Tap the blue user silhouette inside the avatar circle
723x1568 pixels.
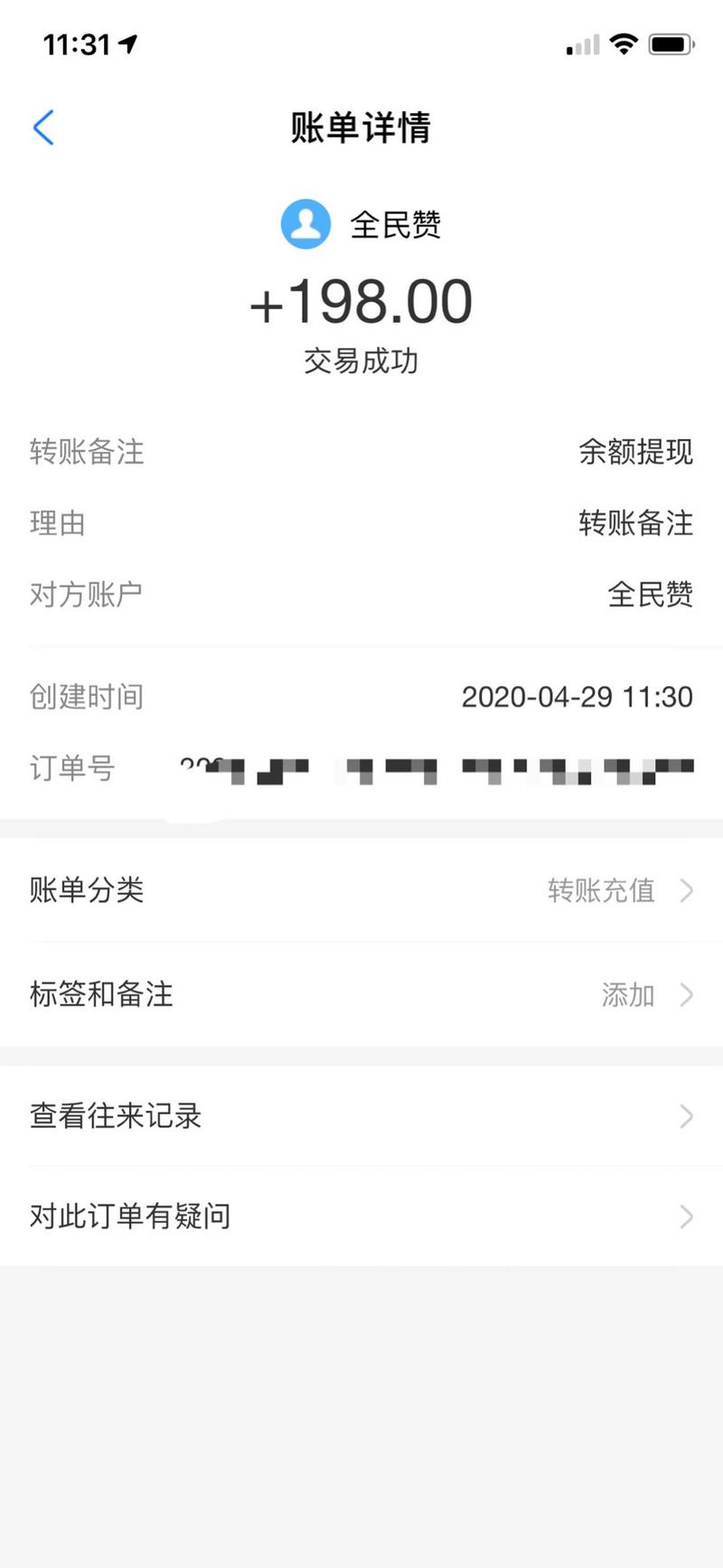tap(305, 223)
